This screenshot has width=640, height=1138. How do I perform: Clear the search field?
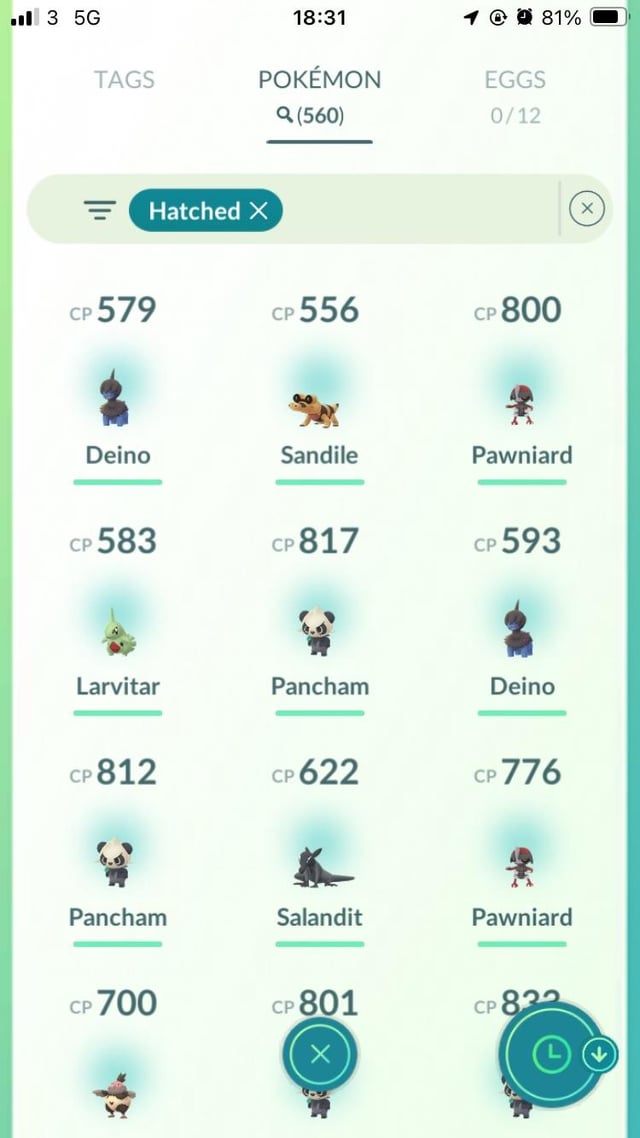[x=587, y=209]
